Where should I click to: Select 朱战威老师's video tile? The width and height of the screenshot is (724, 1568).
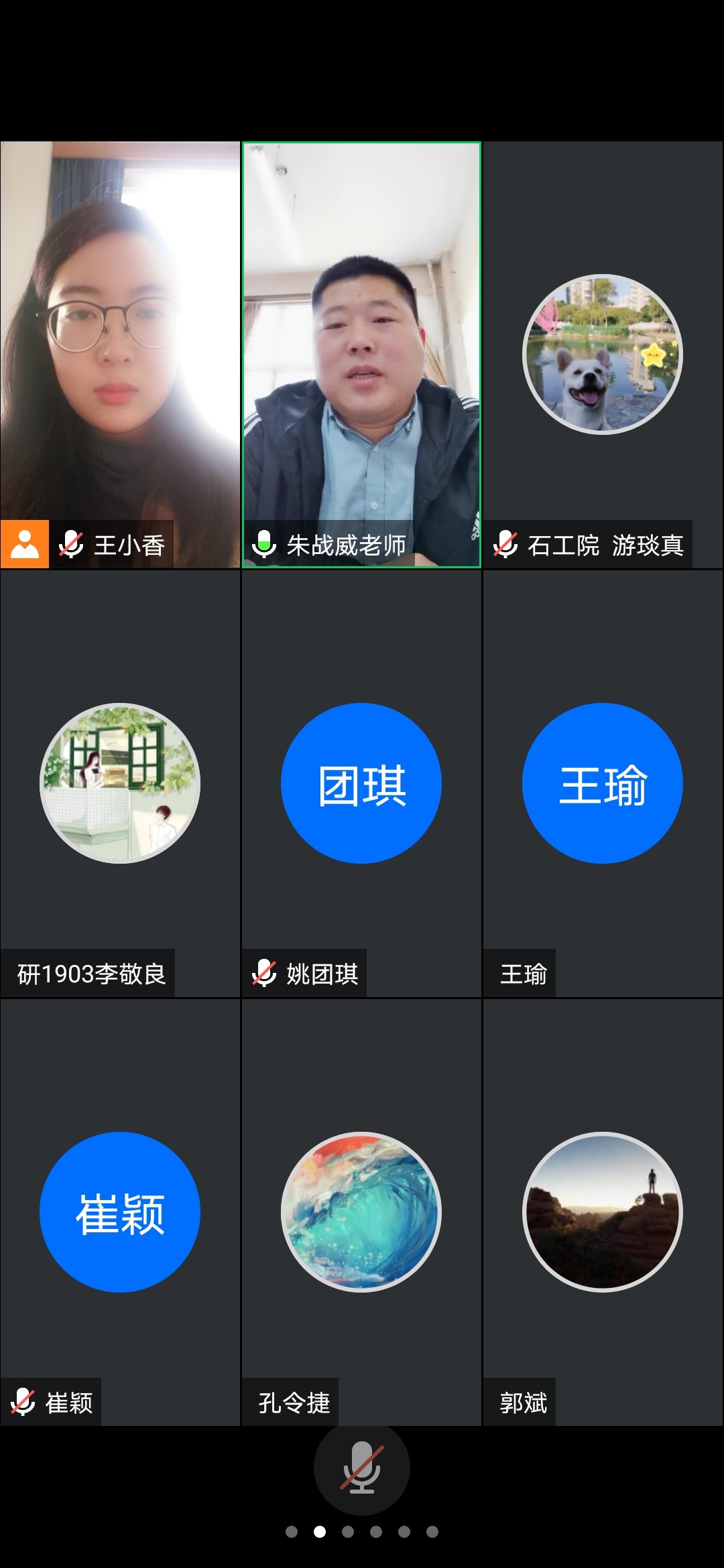[361, 354]
